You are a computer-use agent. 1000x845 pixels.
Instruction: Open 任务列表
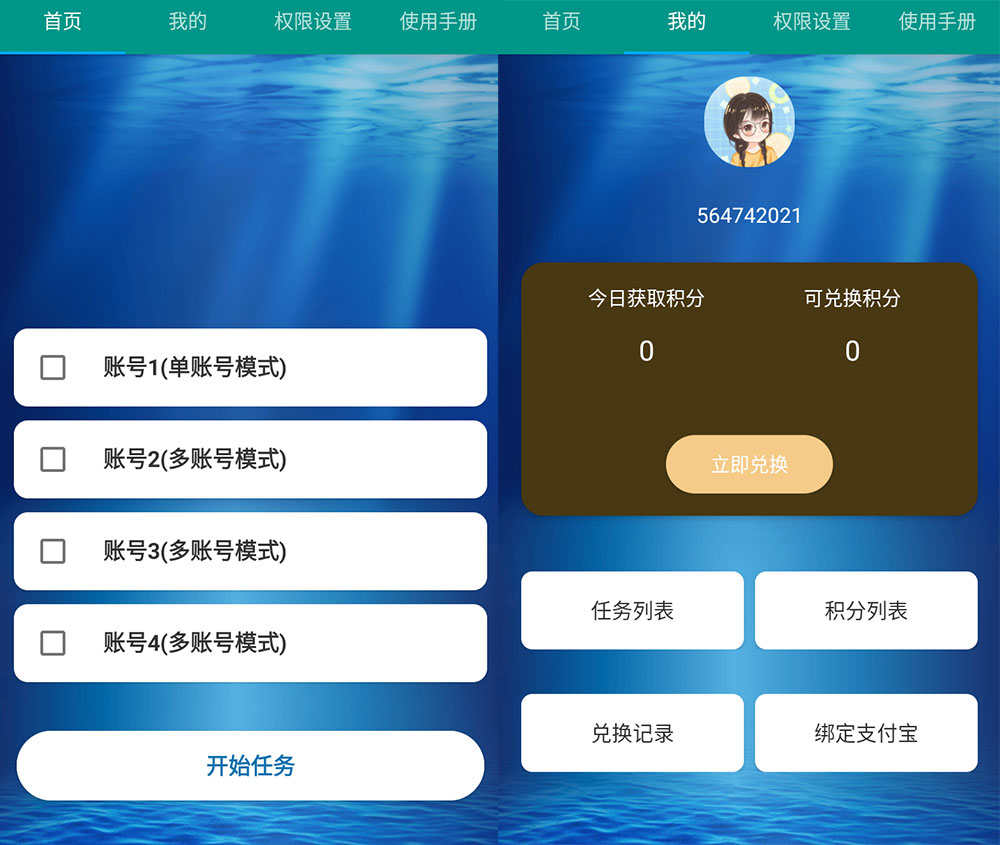click(632, 610)
